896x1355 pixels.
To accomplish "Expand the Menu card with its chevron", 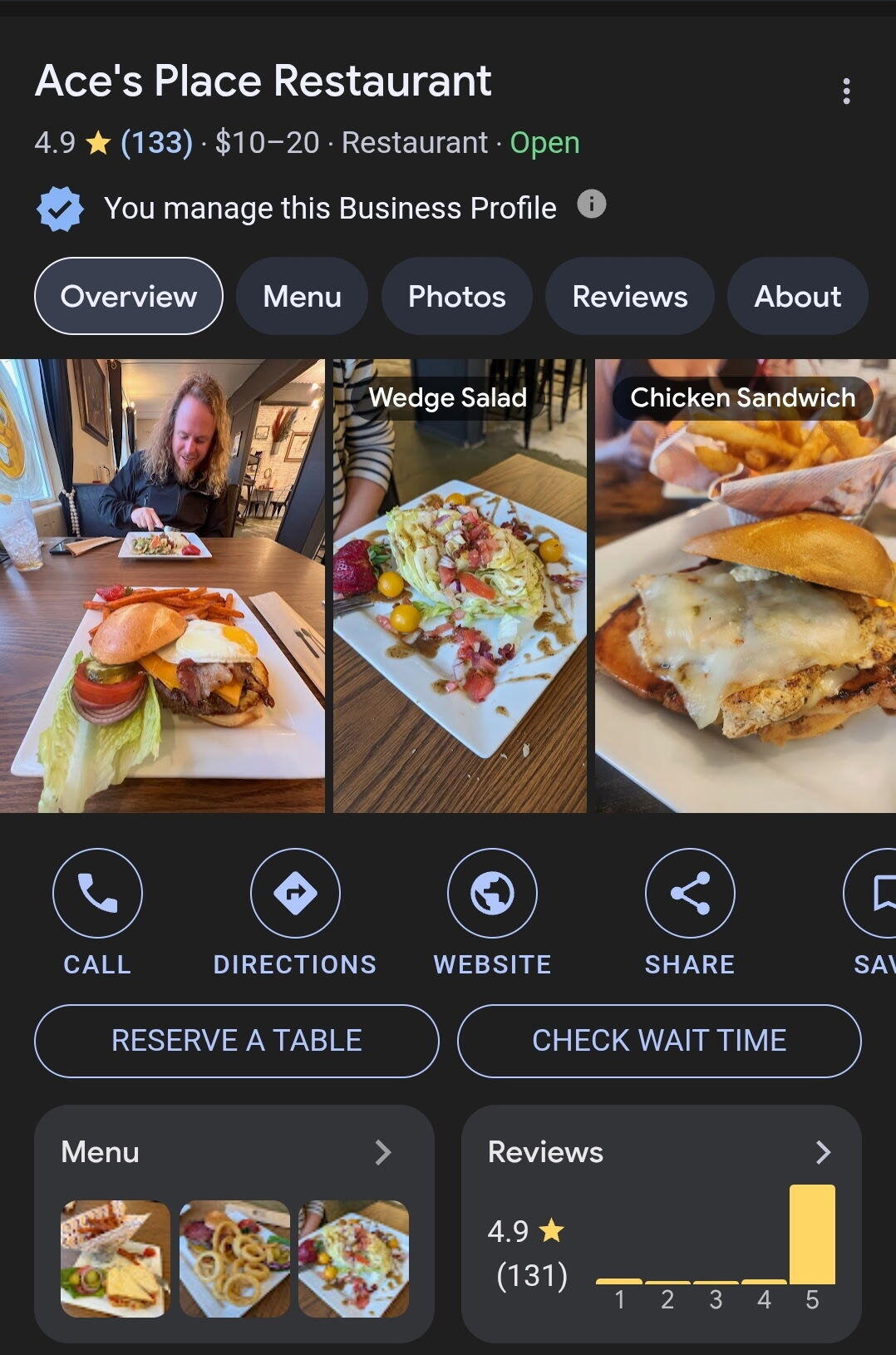I will tap(383, 1153).
